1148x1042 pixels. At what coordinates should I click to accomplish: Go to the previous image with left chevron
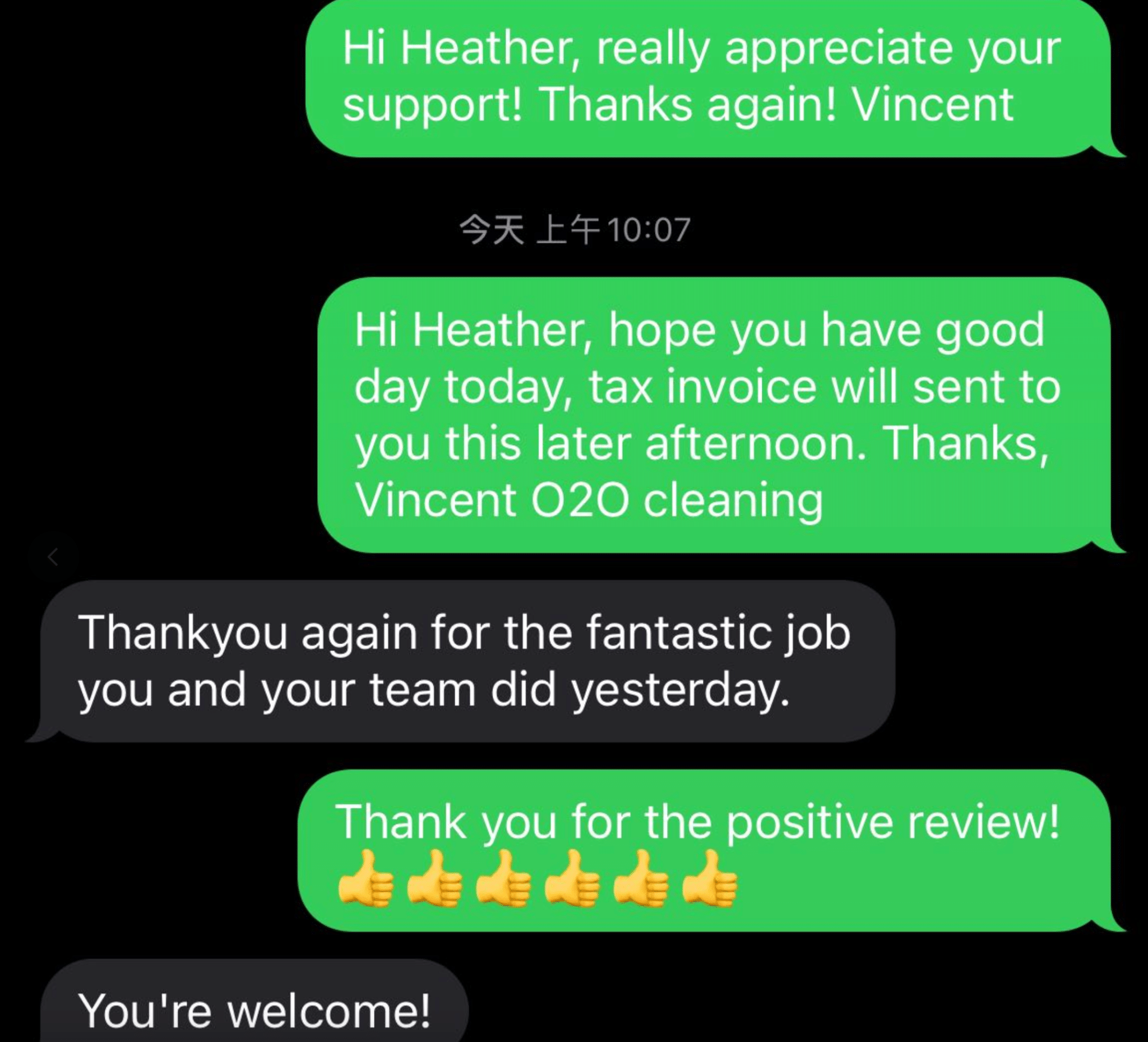[x=53, y=557]
